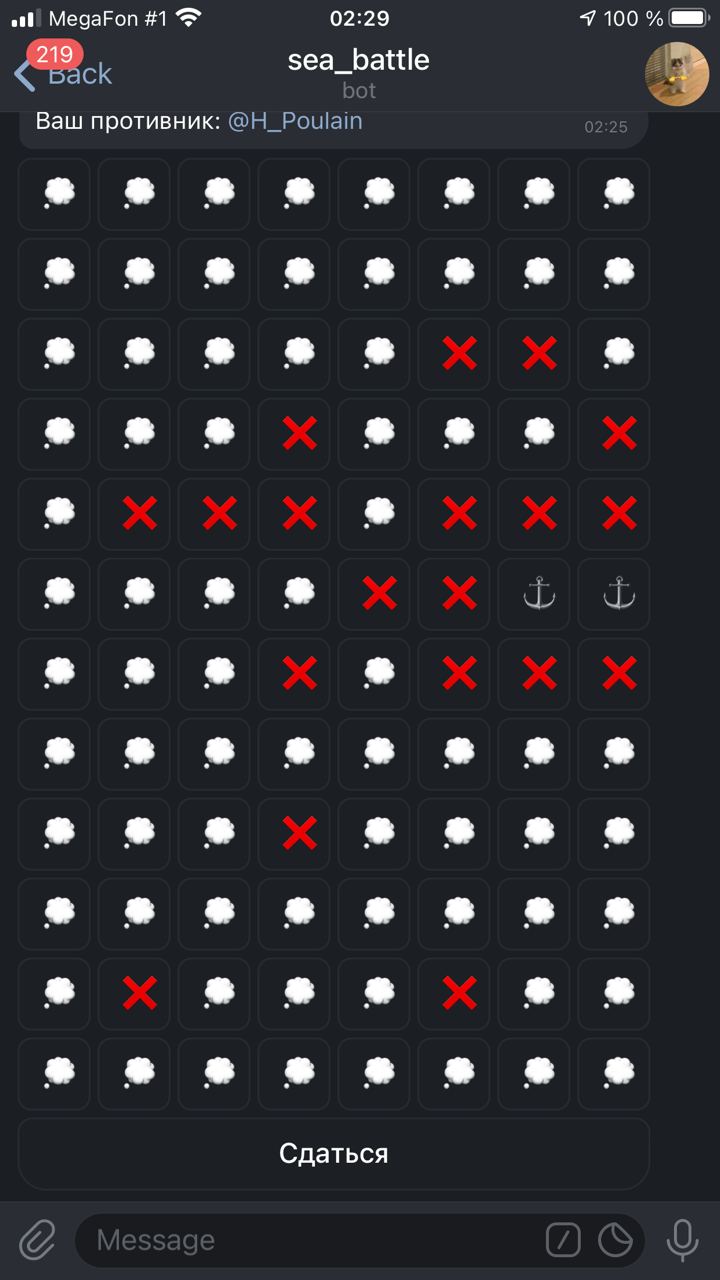720x1280 pixels.
Task: Open the @H_Poulain opponent link
Action: pyautogui.click(x=295, y=122)
